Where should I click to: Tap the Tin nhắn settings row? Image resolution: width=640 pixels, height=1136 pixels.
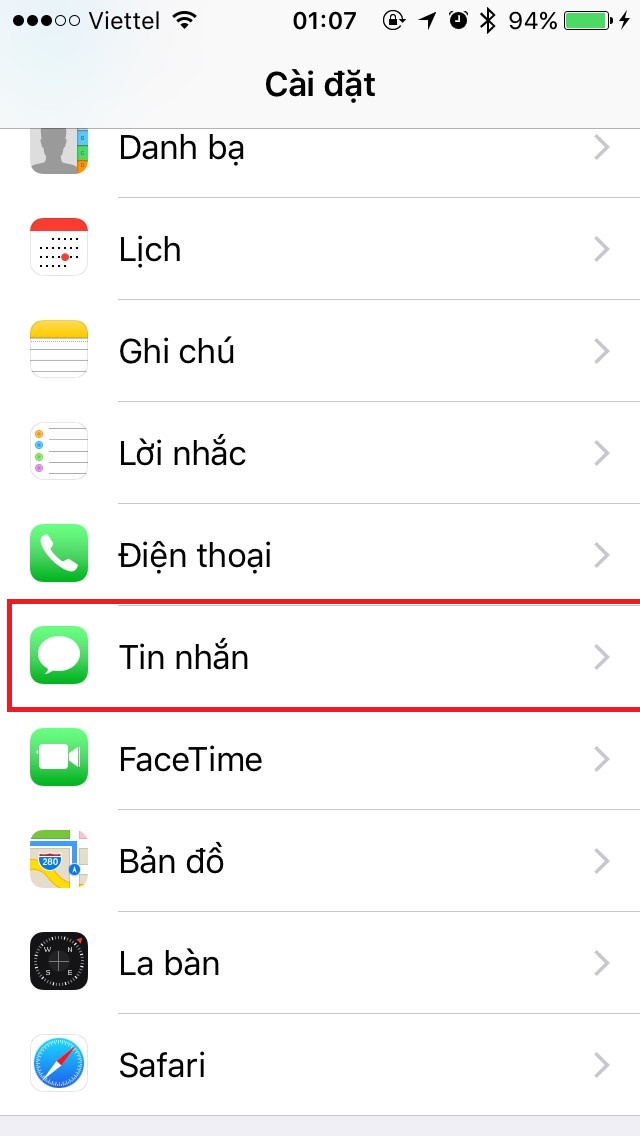coord(320,657)
